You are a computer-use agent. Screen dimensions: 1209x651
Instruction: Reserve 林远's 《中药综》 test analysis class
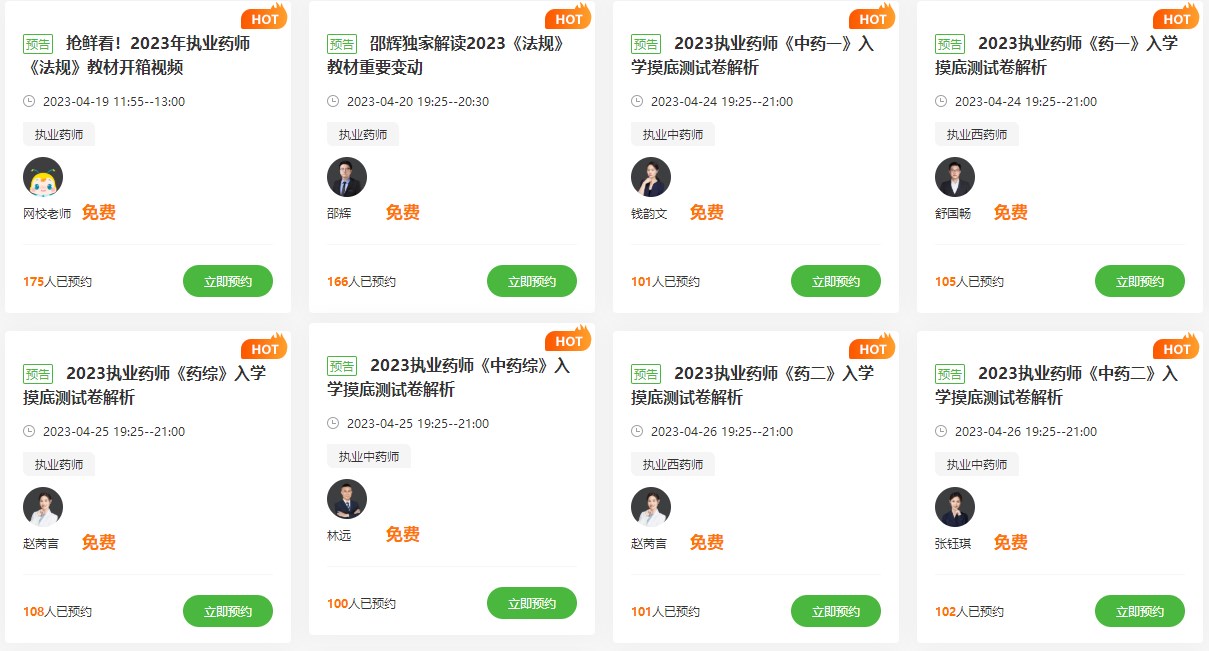click(x=532, y=603)
